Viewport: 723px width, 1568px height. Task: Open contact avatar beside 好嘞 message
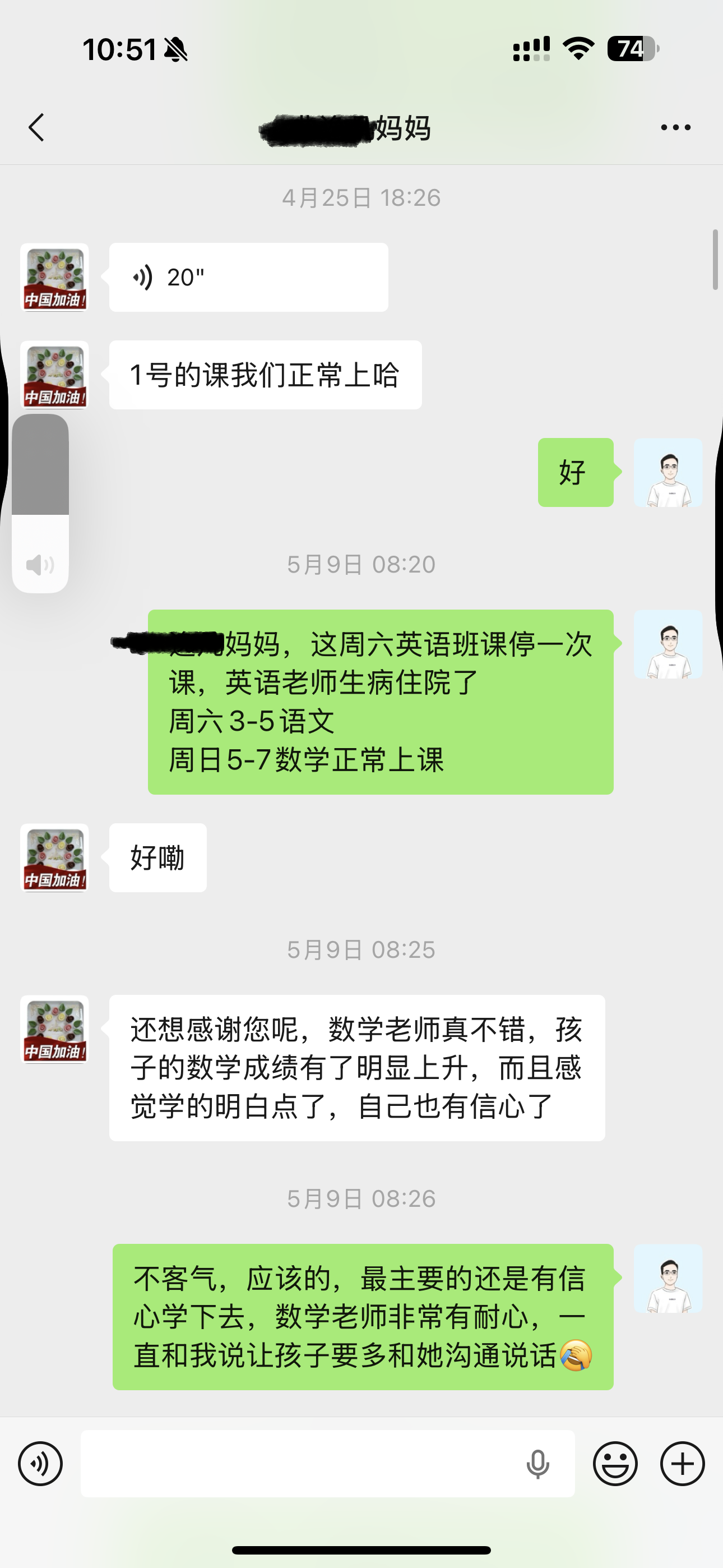coord(55,857)
